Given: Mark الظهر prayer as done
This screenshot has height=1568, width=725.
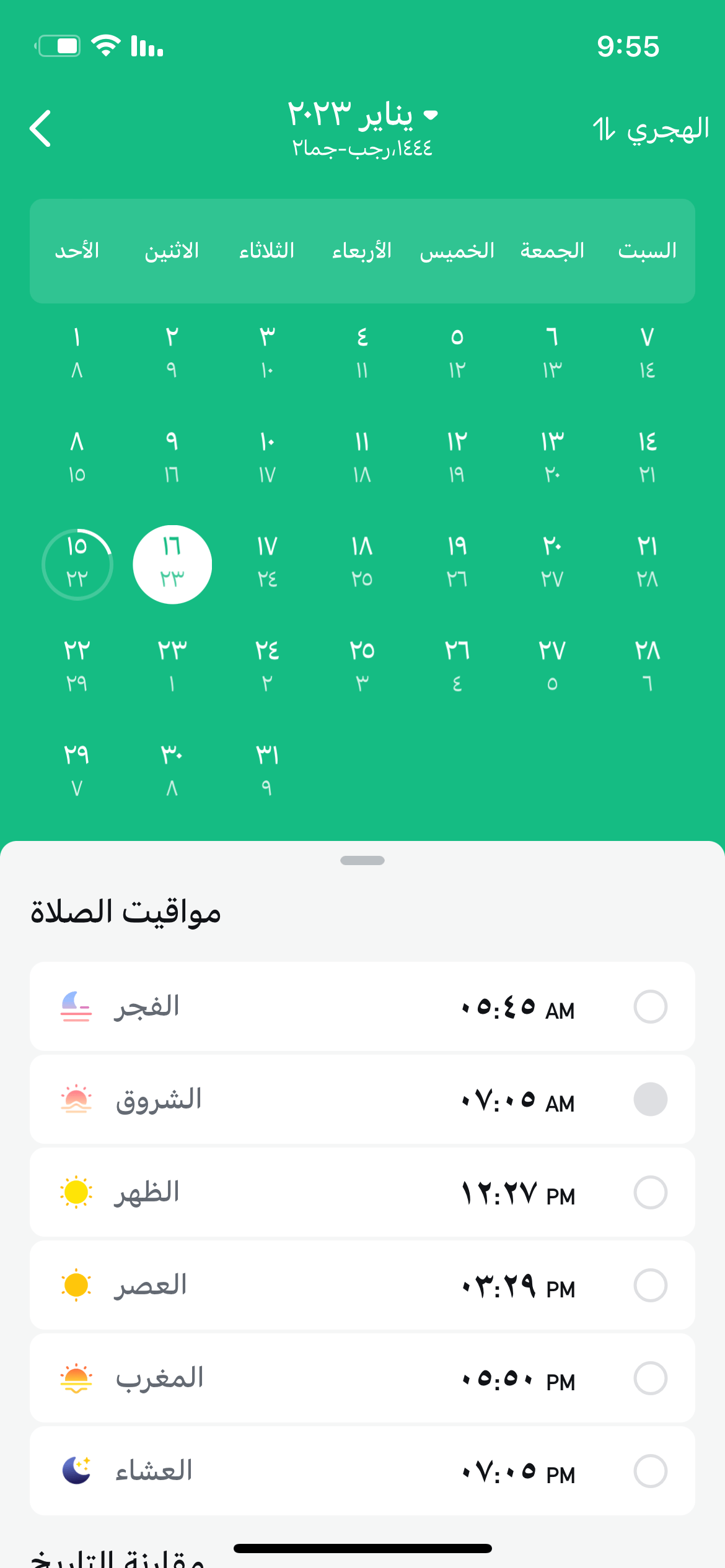Looking at the screenshot, I should [x=650, y=1192].
